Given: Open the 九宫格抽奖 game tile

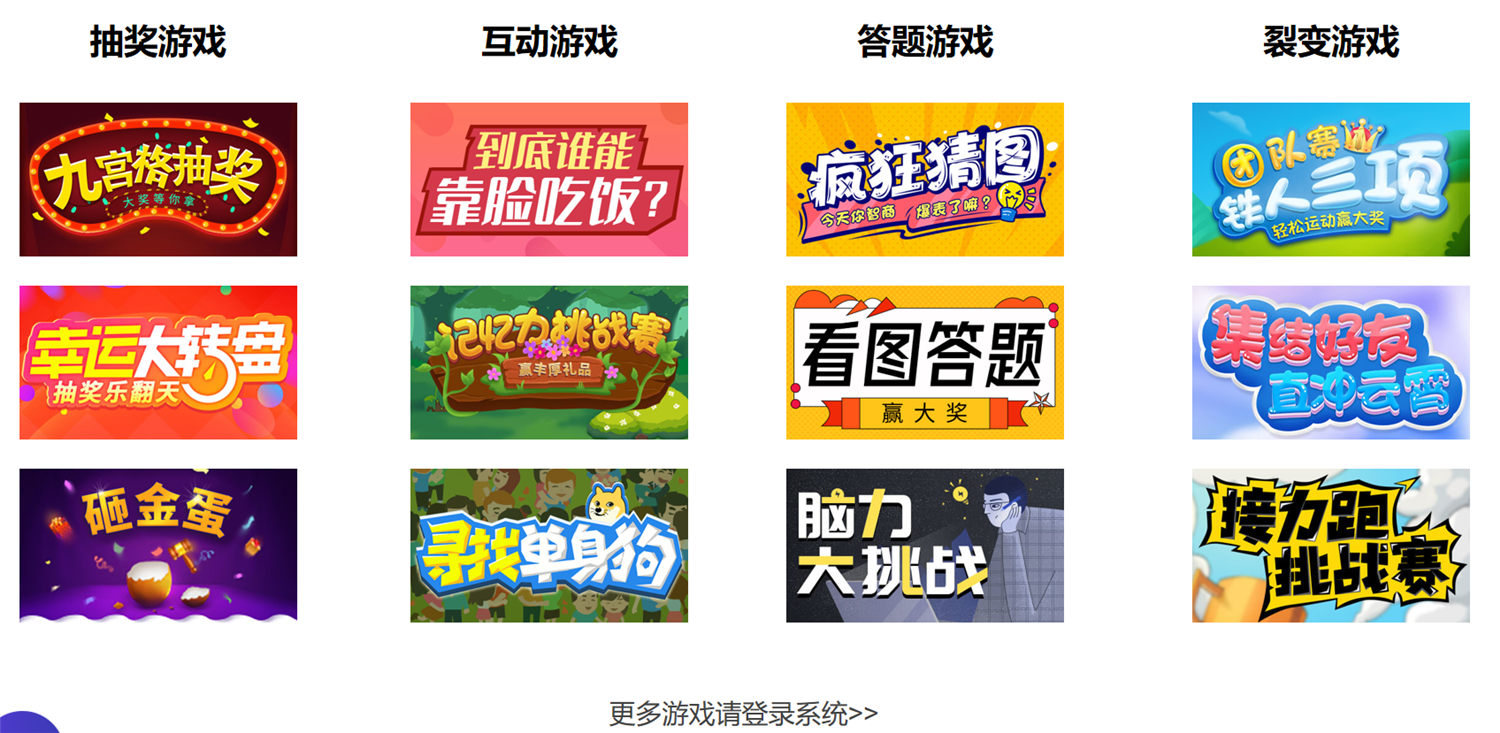Looking at the screenshot, I should pos(158,179).
